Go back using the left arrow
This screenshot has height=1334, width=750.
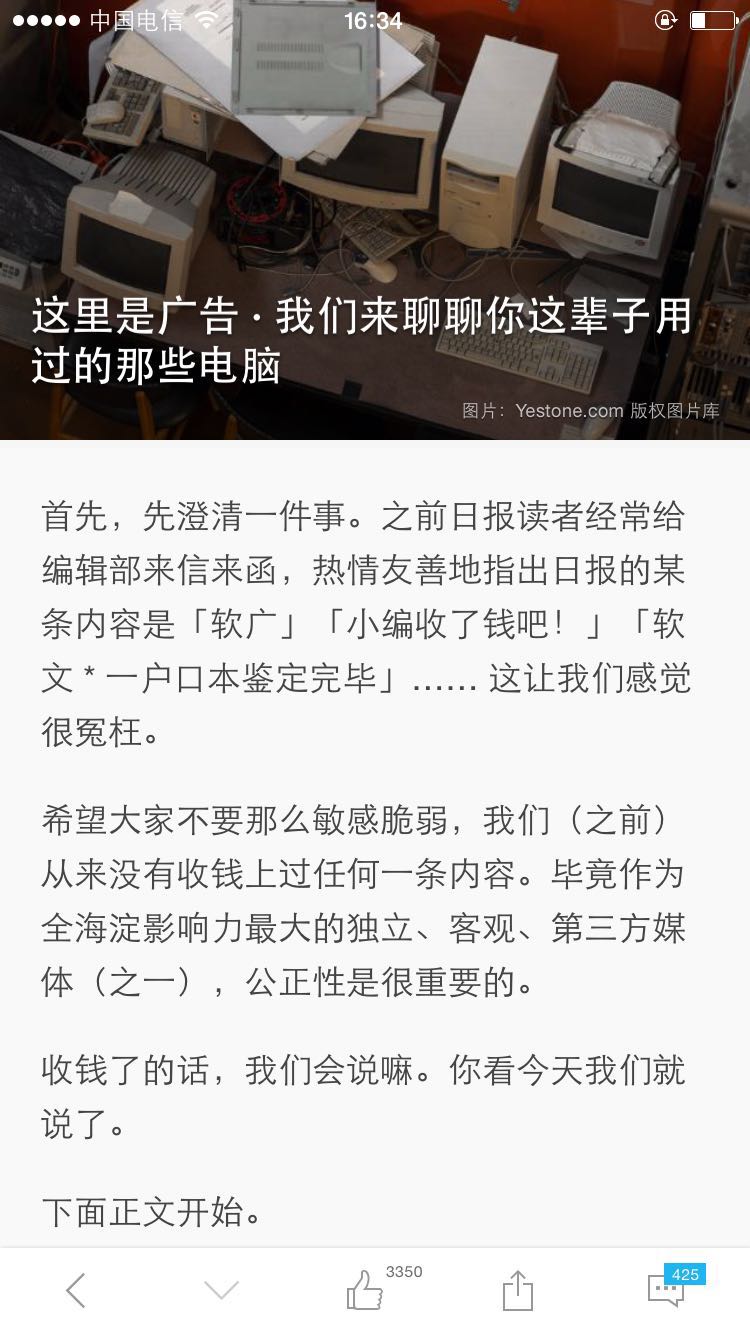pyautogui.click(x=76, y=1291)
